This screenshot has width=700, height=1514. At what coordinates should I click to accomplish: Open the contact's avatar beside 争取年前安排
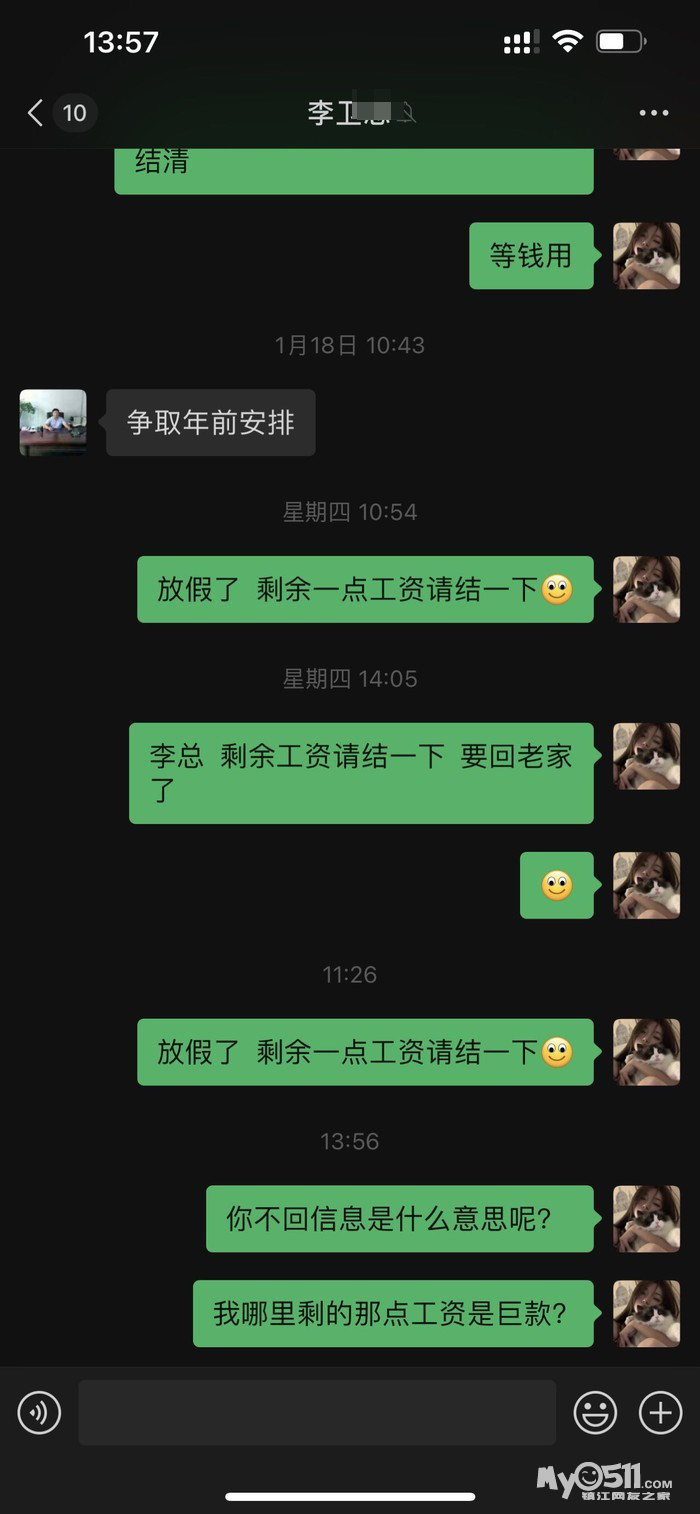click(53, 423)
